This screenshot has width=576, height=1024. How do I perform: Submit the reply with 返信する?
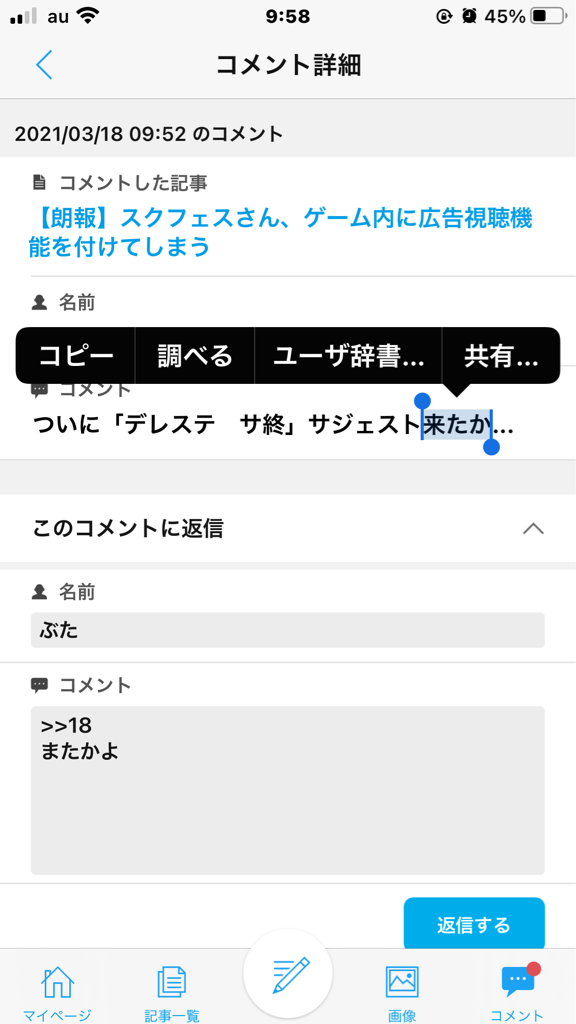(x=473, y=925)
